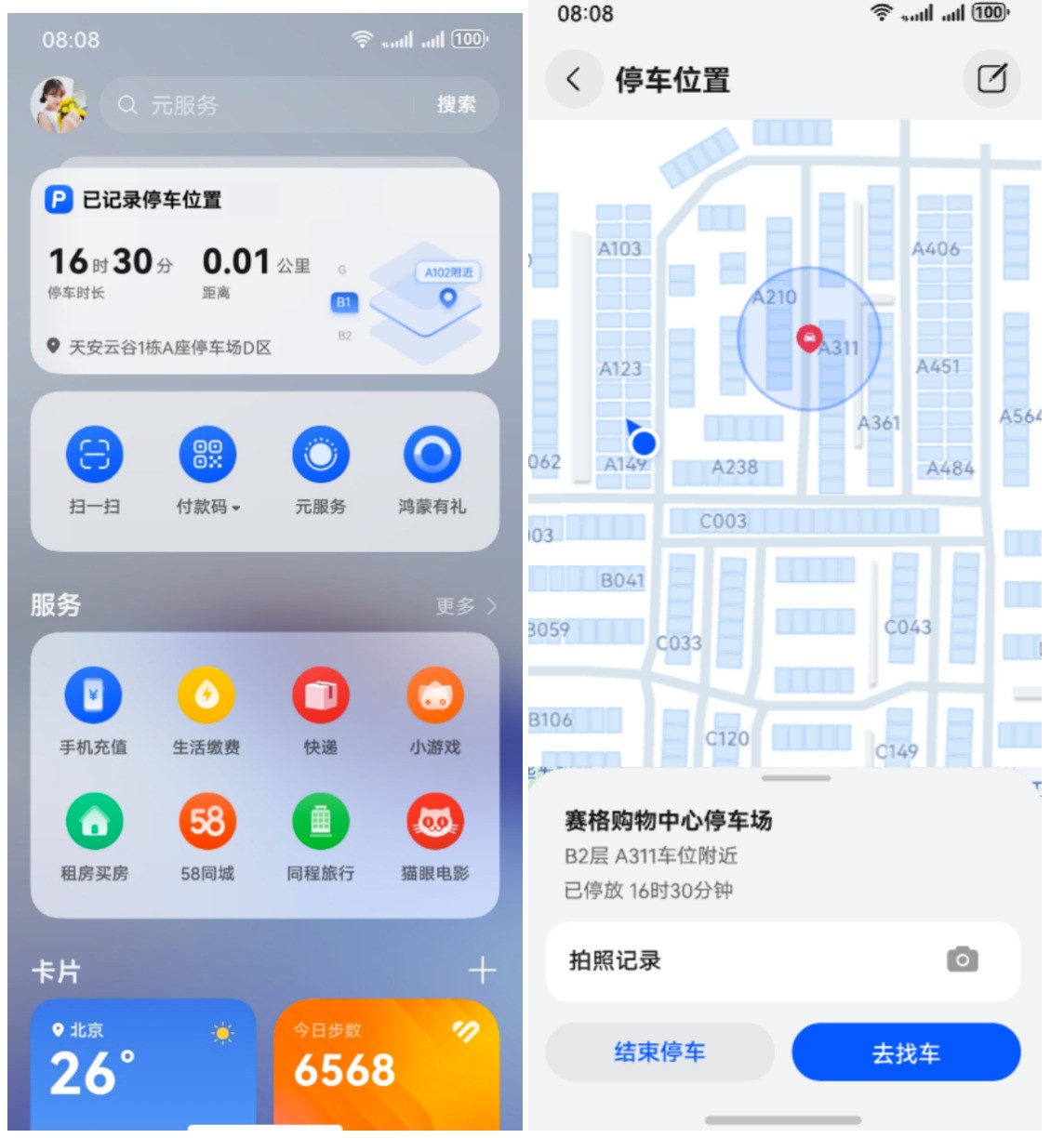Image resolution: width=1064 pixels, height=1138 pixels.
Task: View 更多 services
Action: tap(465, 606)
